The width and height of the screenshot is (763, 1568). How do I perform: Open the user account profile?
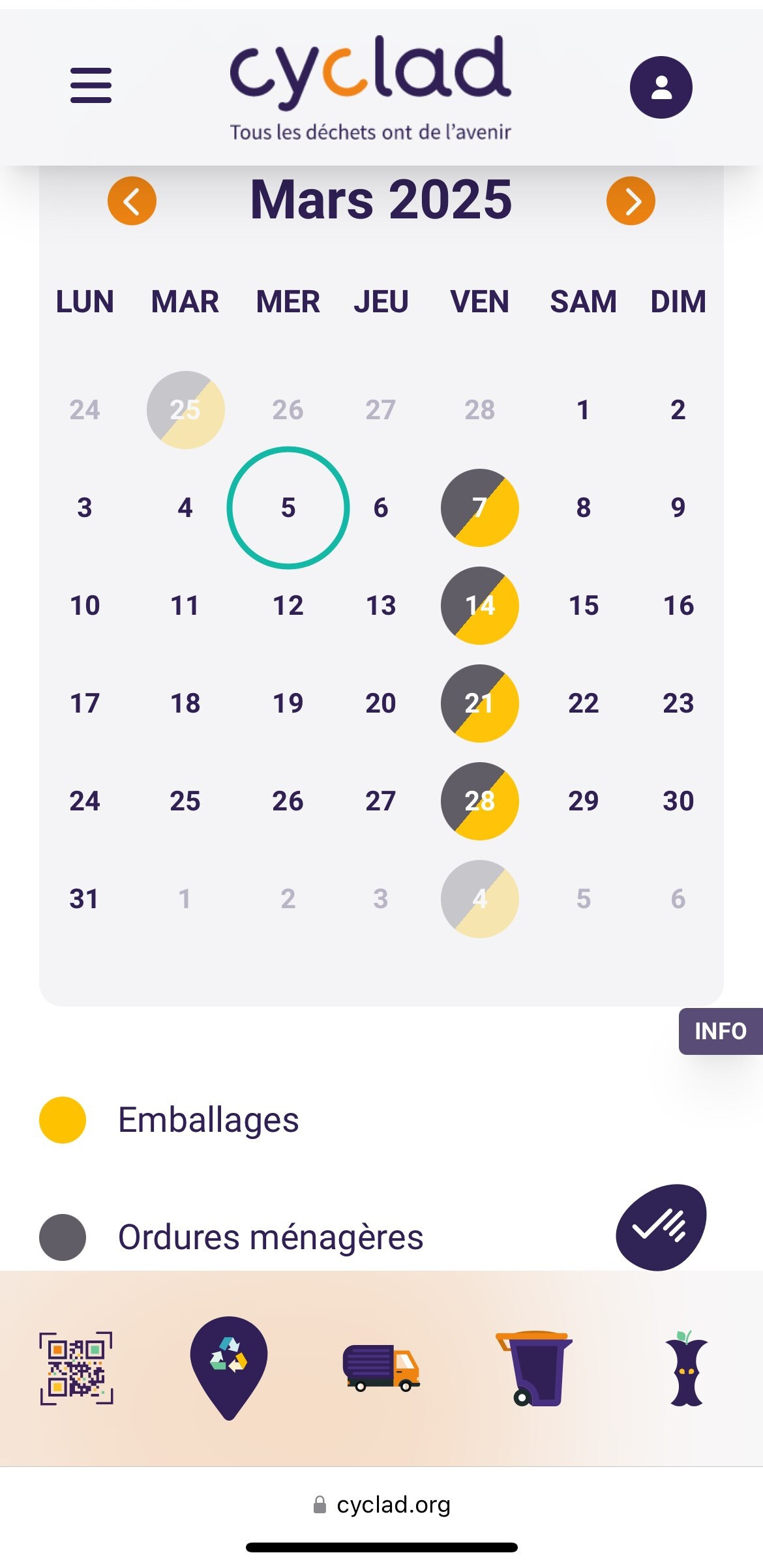tap(661, 87)
